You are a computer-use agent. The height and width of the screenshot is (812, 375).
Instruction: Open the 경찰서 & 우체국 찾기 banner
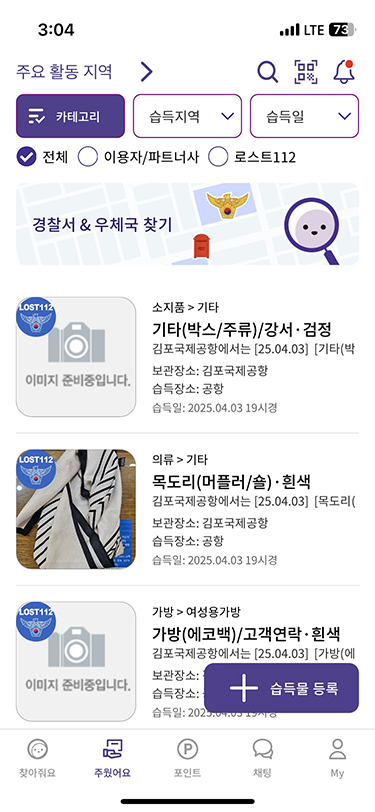(x=188, y=224)
